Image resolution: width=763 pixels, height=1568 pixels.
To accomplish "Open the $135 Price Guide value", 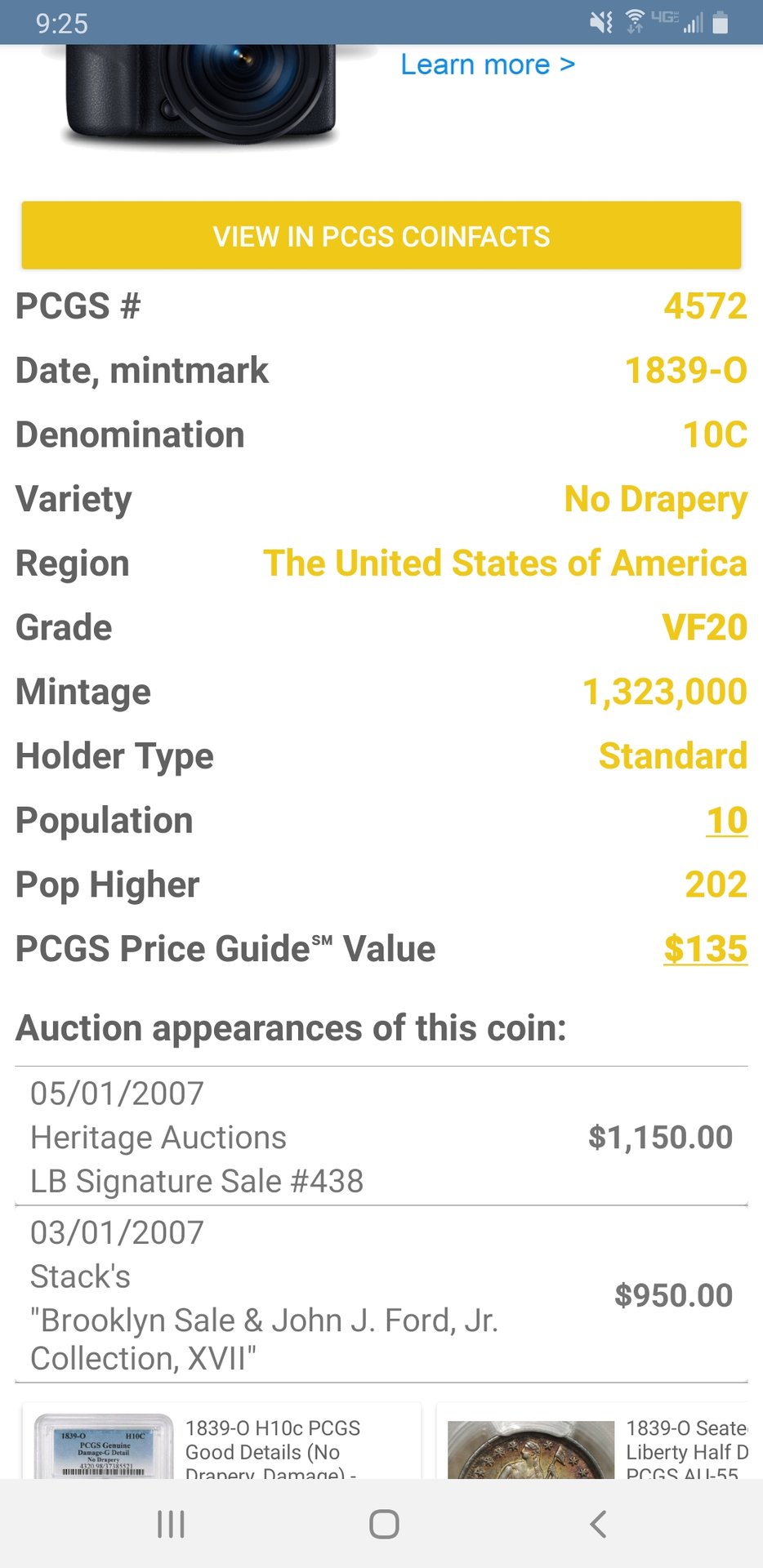I will point(705,949).
